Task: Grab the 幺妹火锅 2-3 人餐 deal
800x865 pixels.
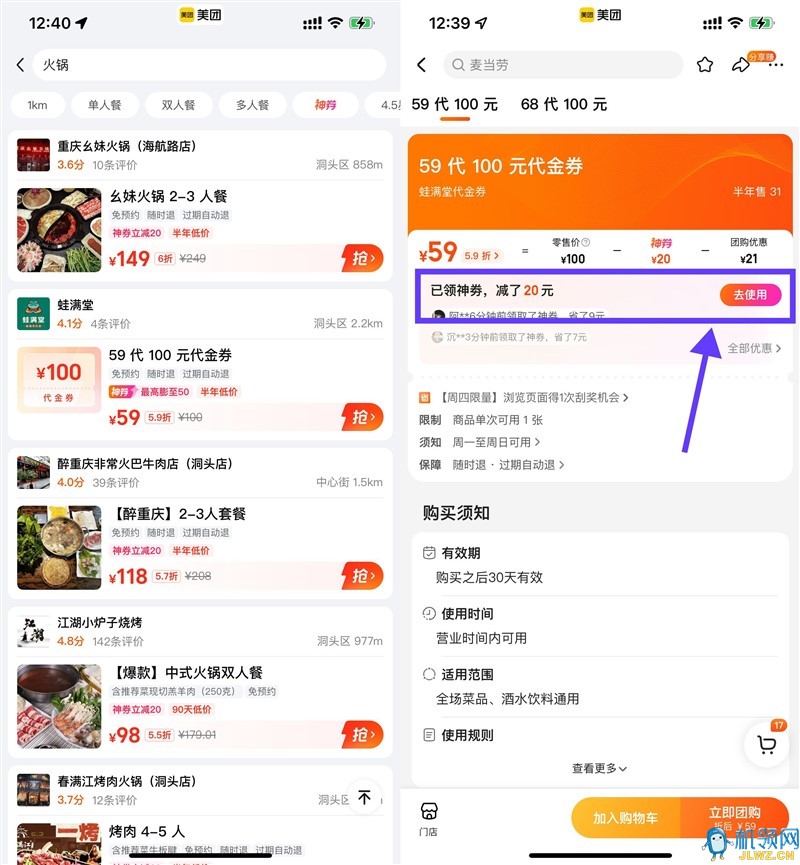Action: tap(362, 259)
